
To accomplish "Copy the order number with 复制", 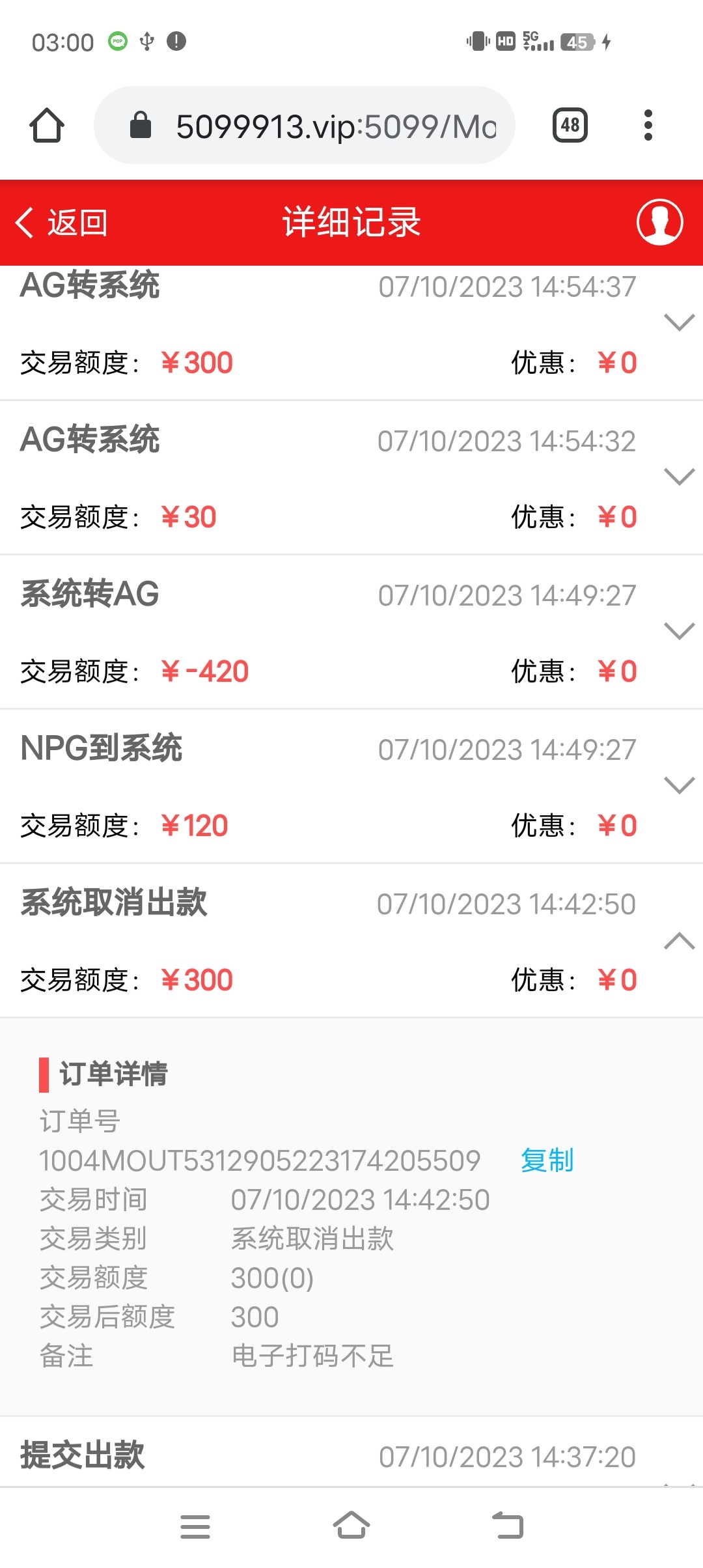I will [x=547, y=1160].
